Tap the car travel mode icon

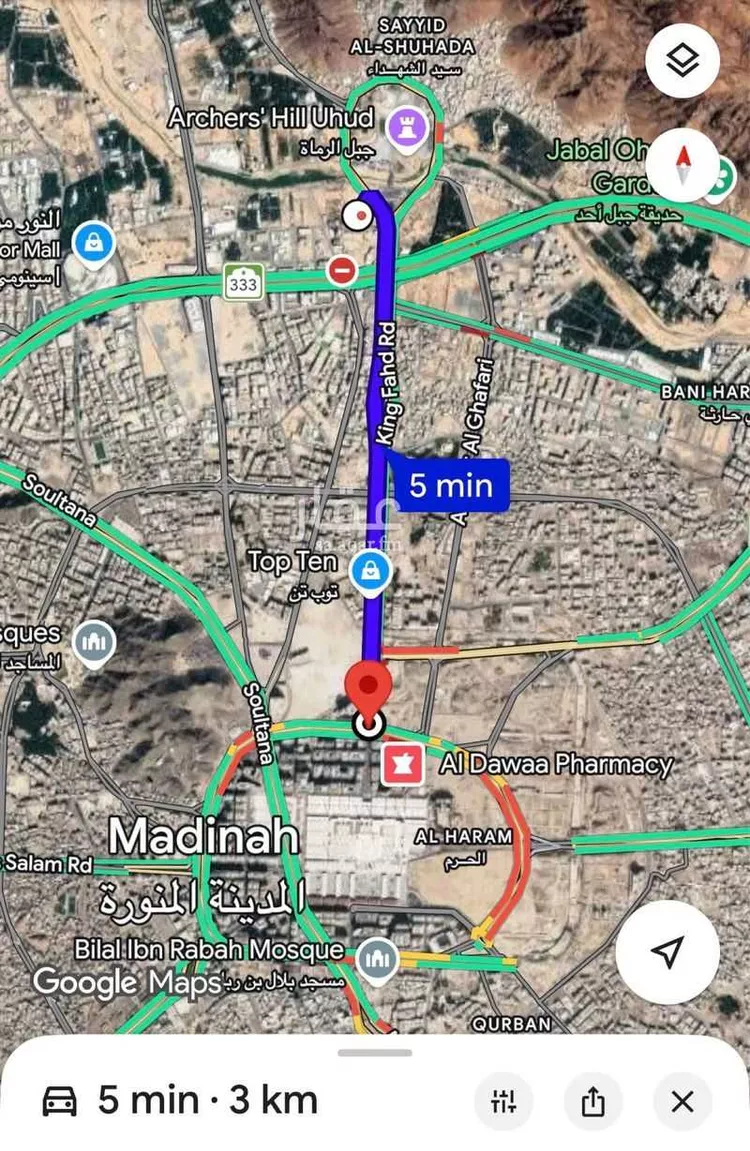tap(62, 1100)
